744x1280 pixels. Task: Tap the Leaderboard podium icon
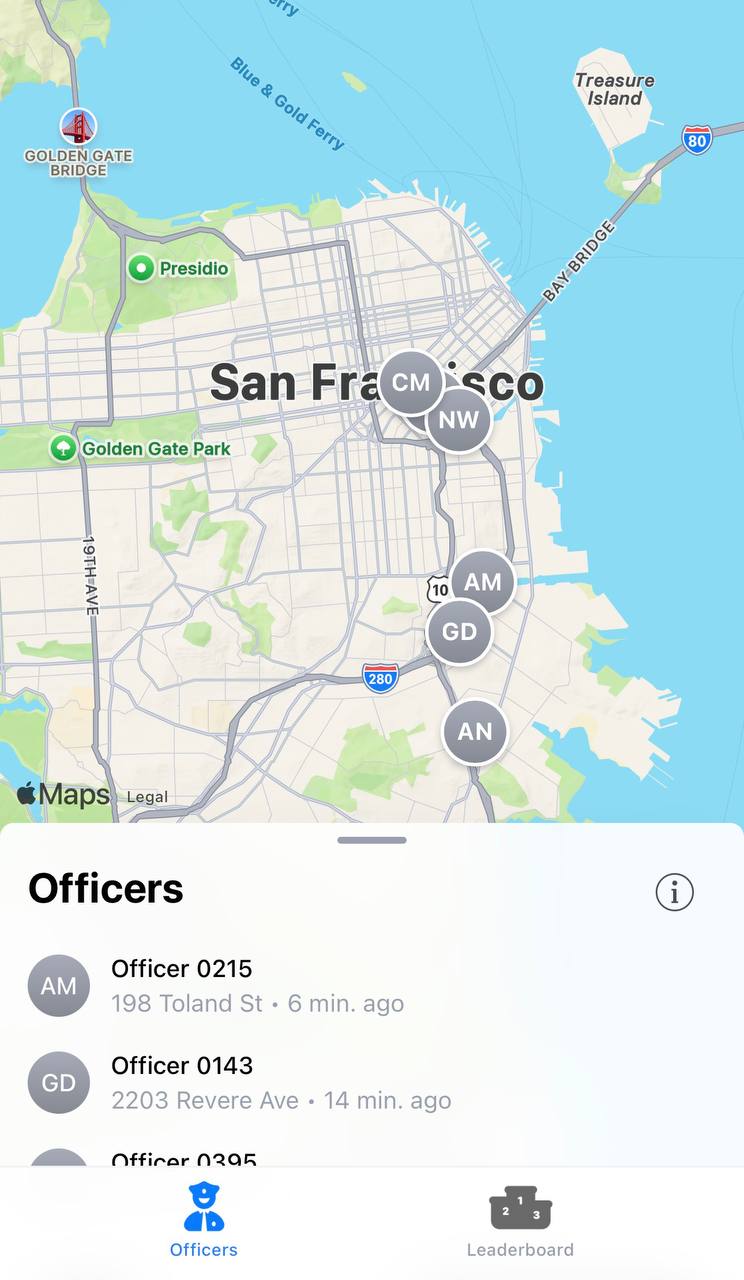point(519,1207)
